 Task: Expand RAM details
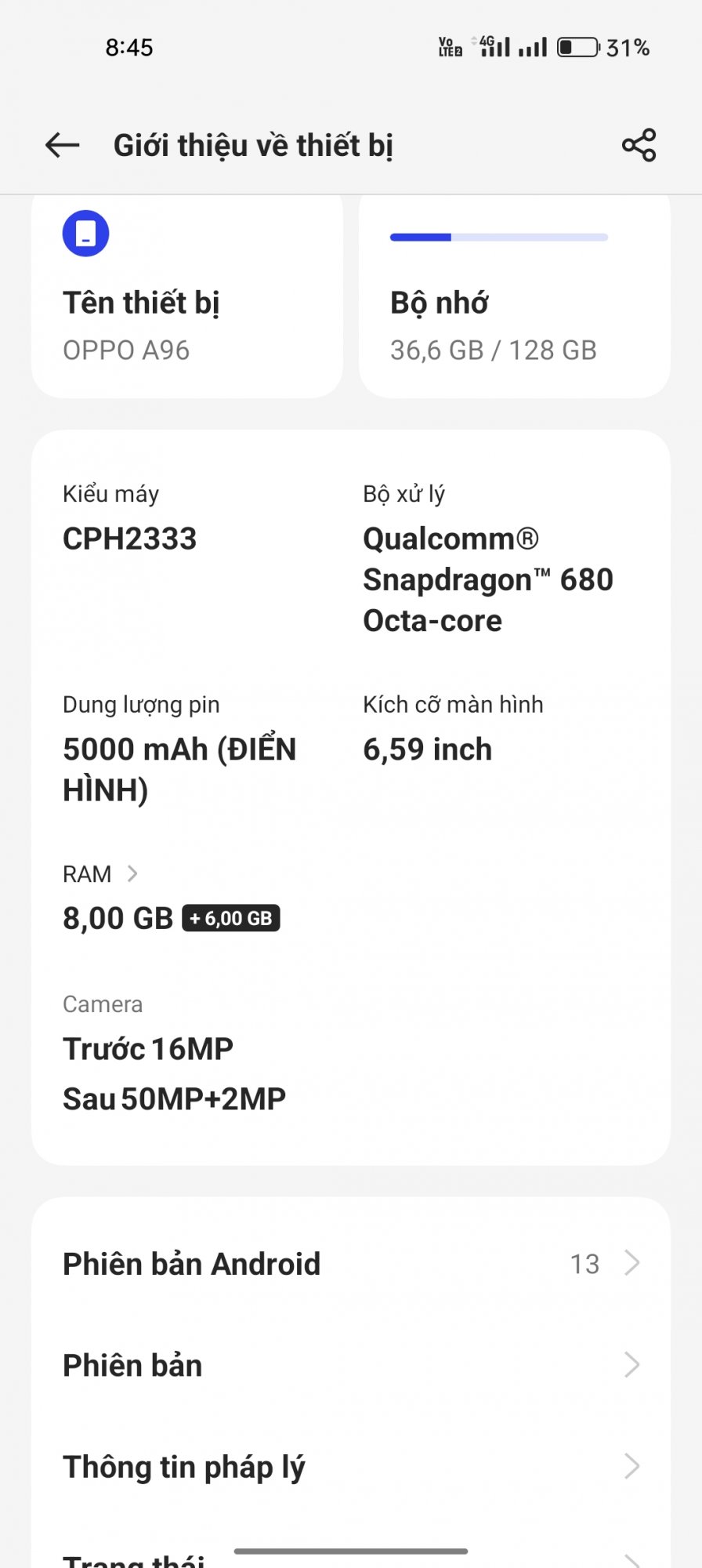[102, 874]
